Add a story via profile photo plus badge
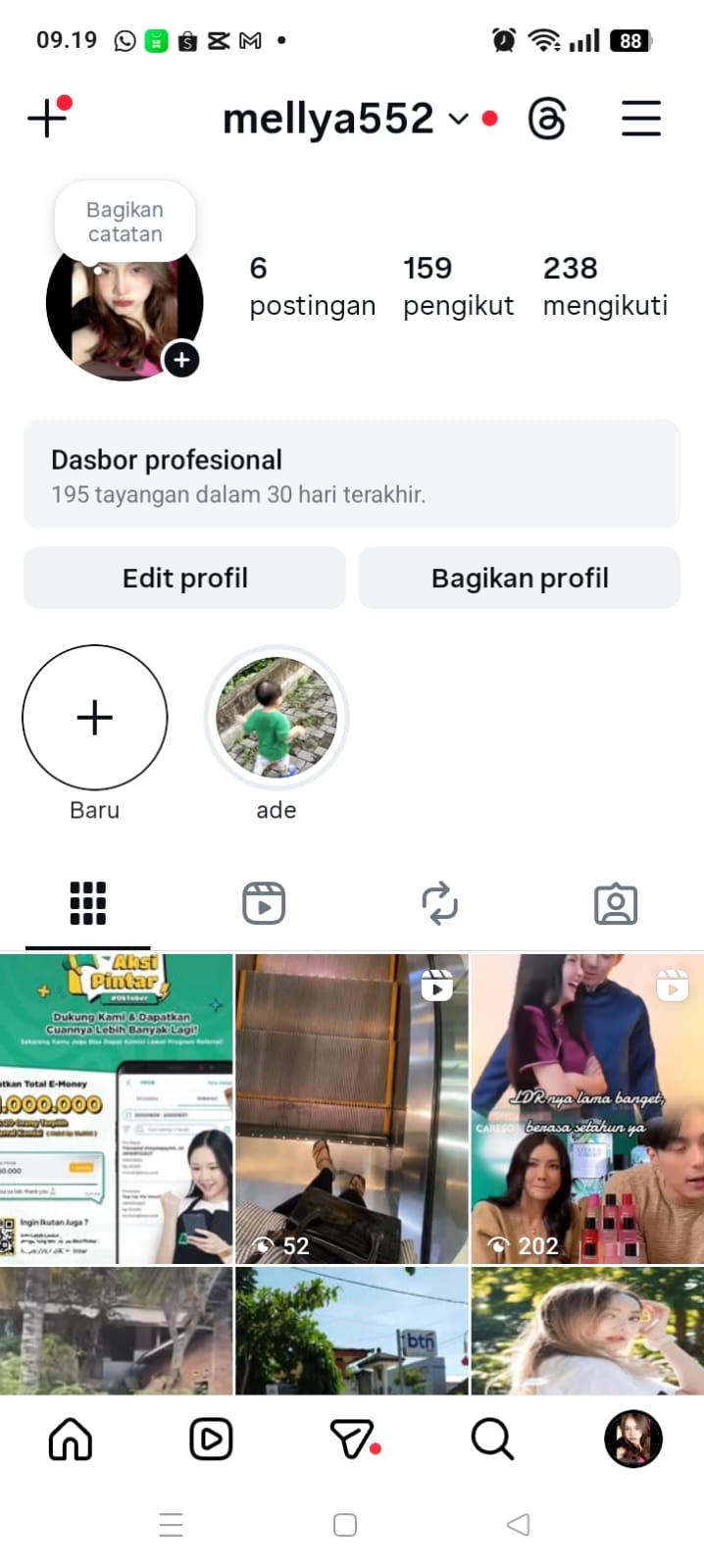 coord(181,360)
